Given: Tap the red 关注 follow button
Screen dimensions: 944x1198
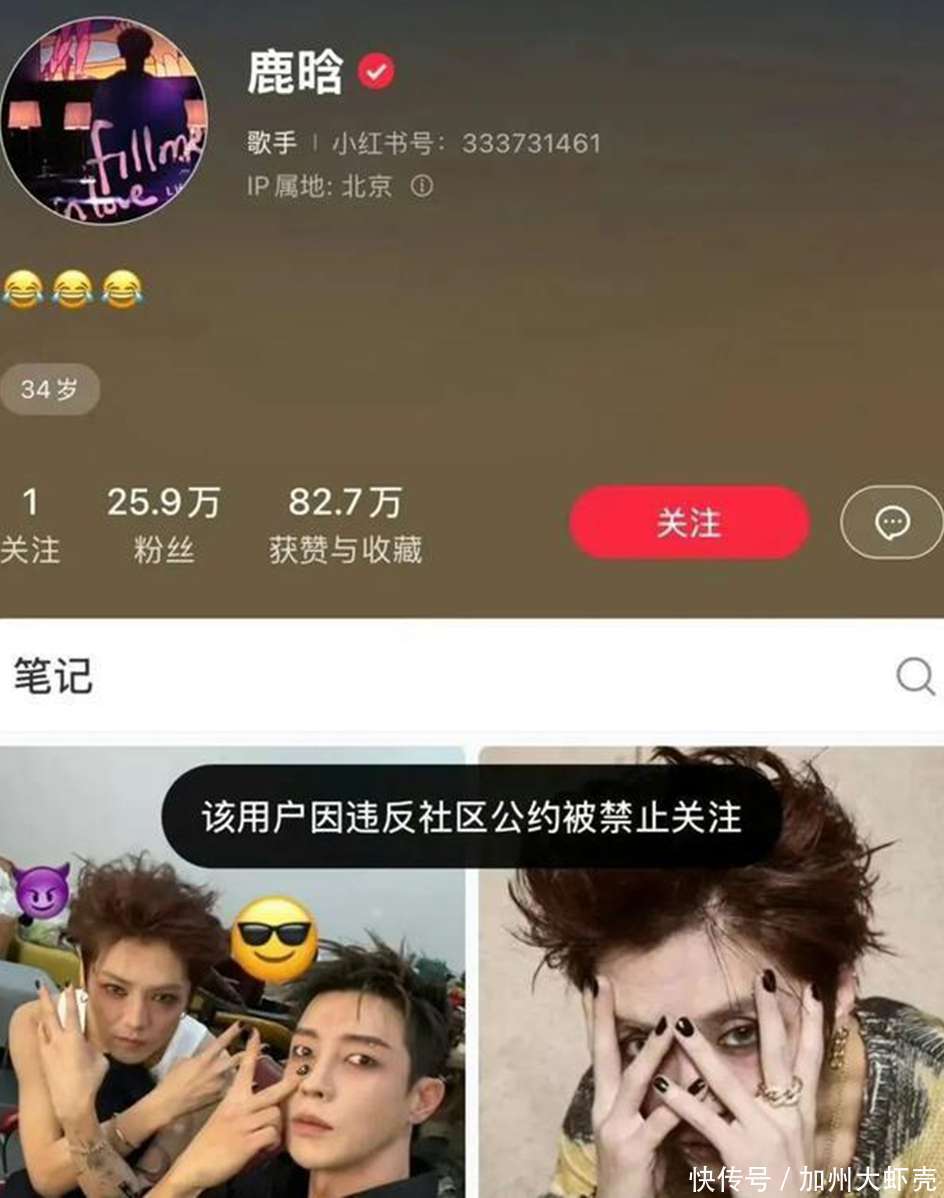Looking at the screenshot, I should (689, 523).
